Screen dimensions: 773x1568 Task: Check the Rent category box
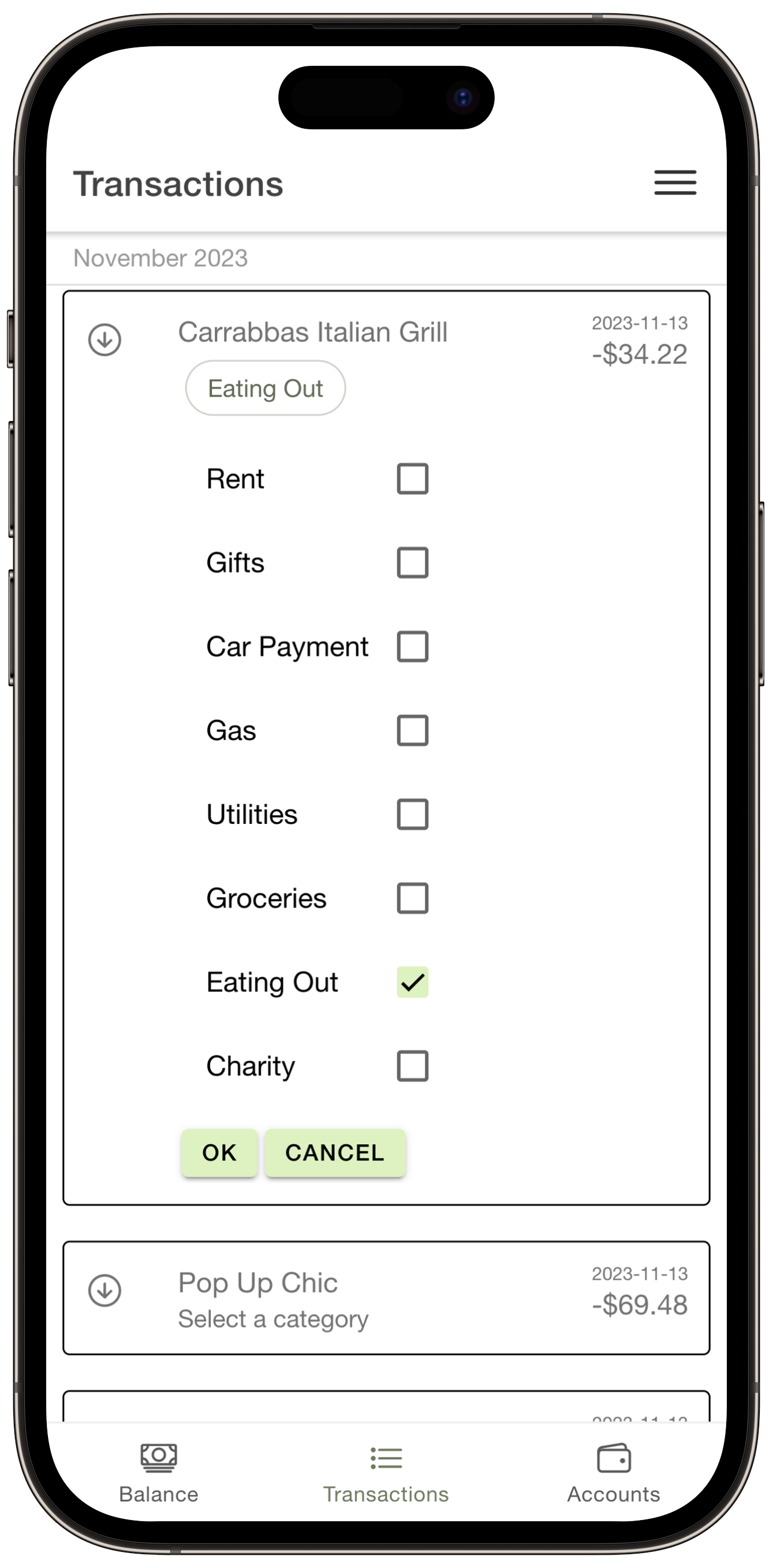coord(412,479)
